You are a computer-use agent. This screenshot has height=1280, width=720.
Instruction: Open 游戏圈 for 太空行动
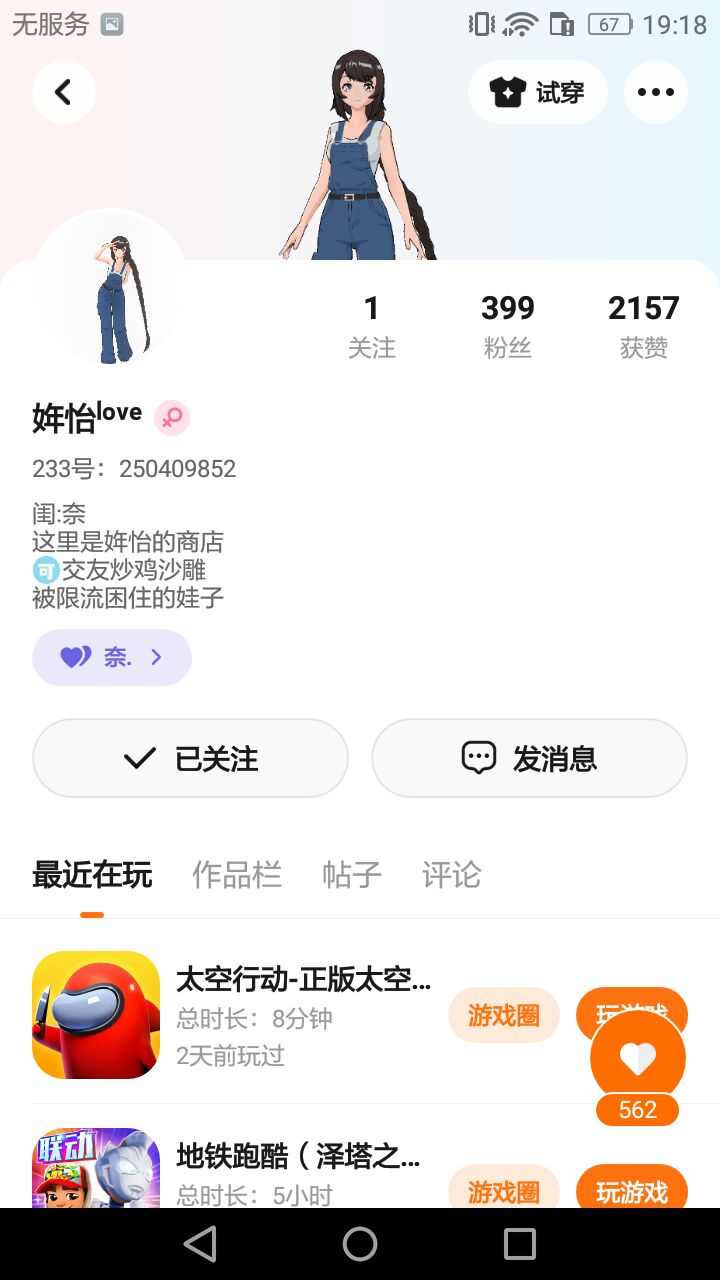point(503,1015)
